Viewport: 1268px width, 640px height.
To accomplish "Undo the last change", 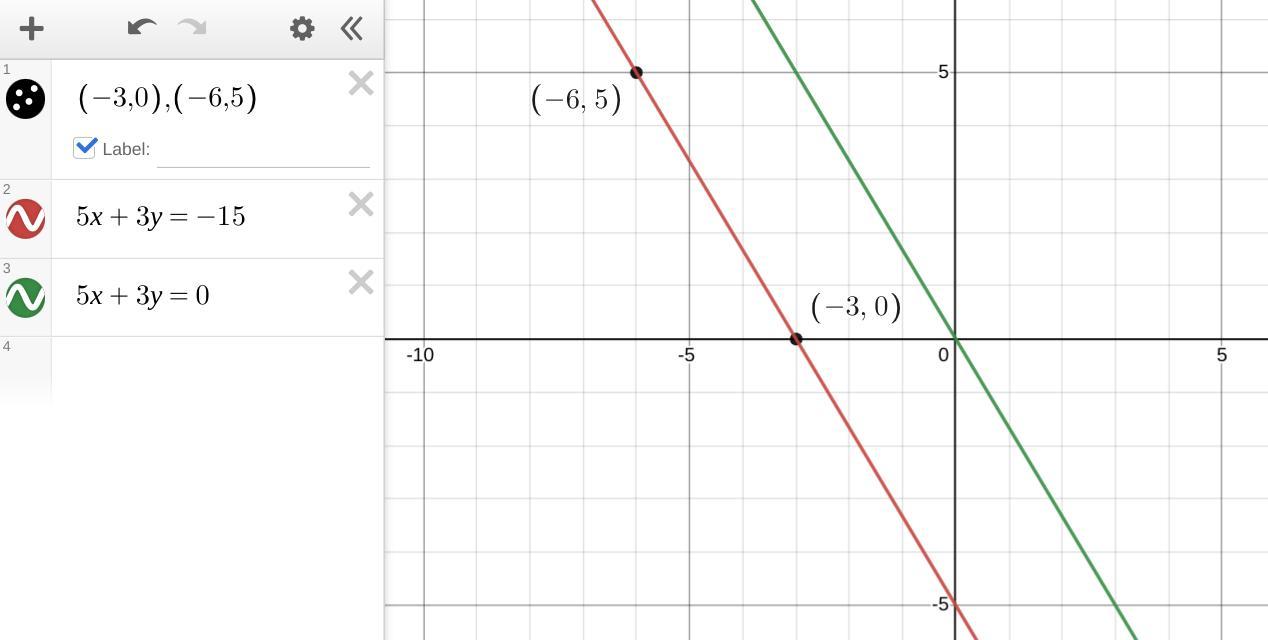I will pos(141,28).
